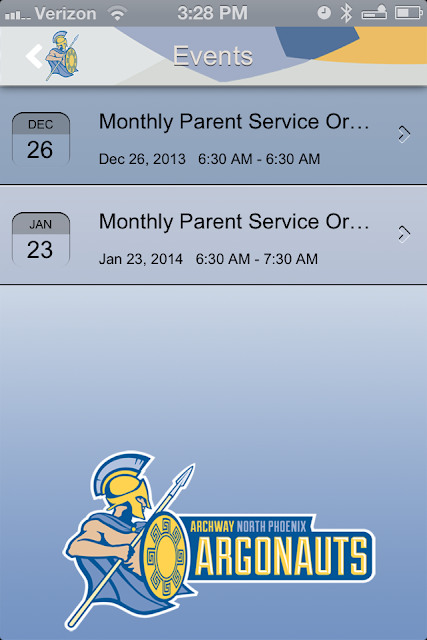Open the Dec 26, 2013 Monthly Parent Service event
Screen dimensions: 427x640
214,135
